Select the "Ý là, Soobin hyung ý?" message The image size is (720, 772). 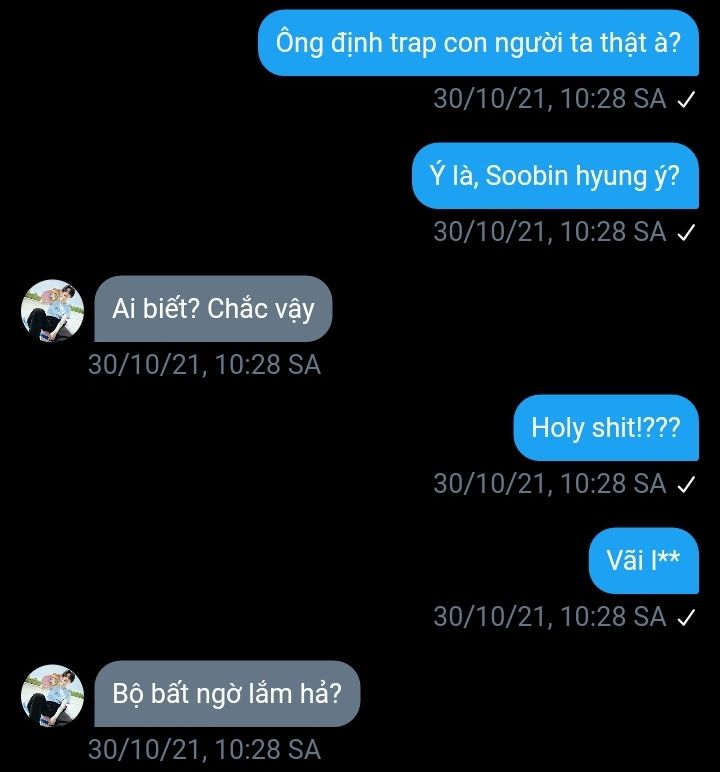[x=555, y=176]
